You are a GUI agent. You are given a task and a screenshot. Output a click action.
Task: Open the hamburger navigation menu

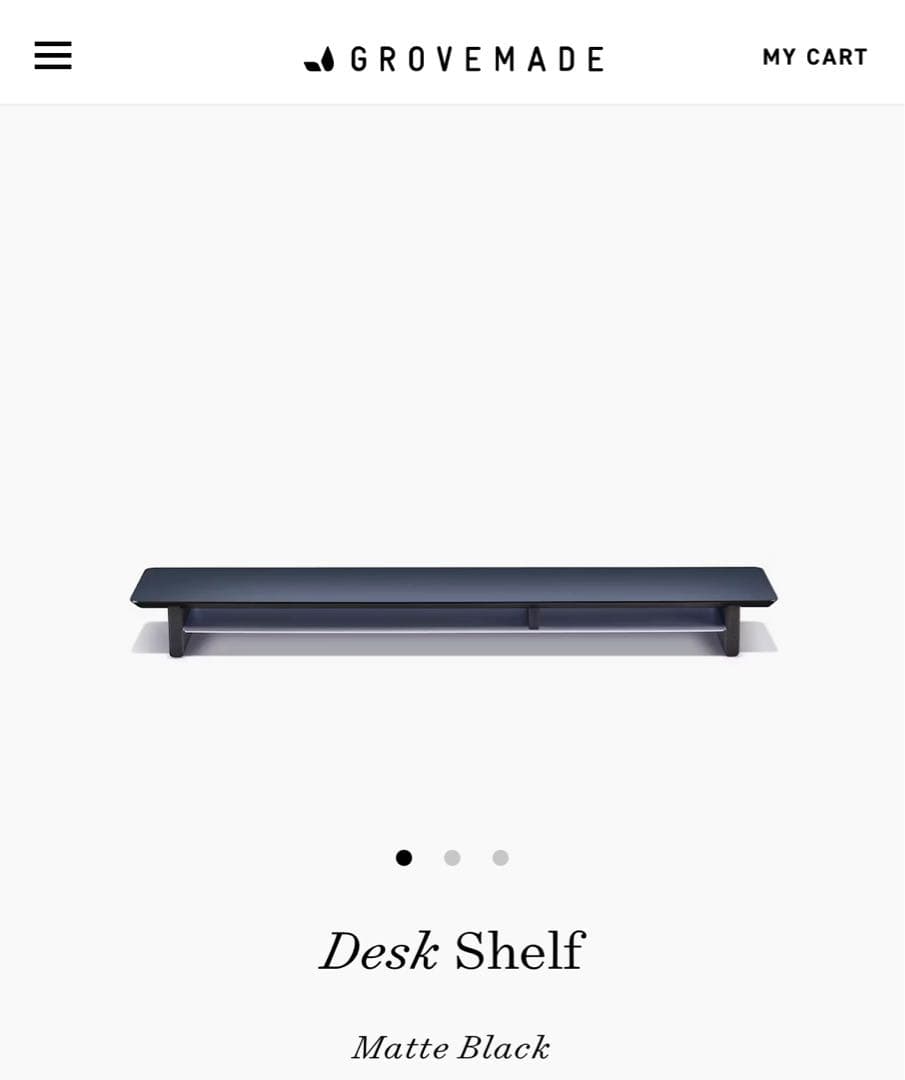click(x=53, y=56)
